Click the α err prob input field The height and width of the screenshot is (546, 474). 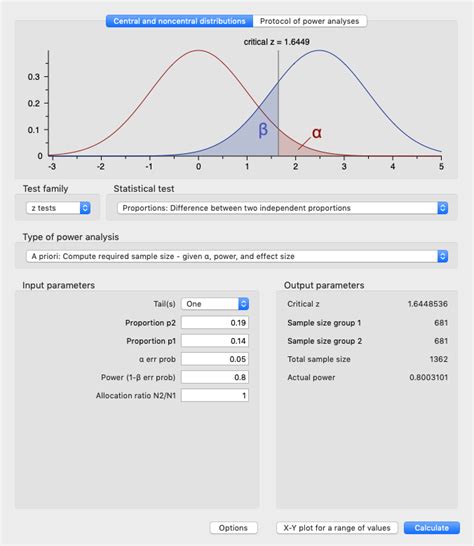click(x=215, y=359)
